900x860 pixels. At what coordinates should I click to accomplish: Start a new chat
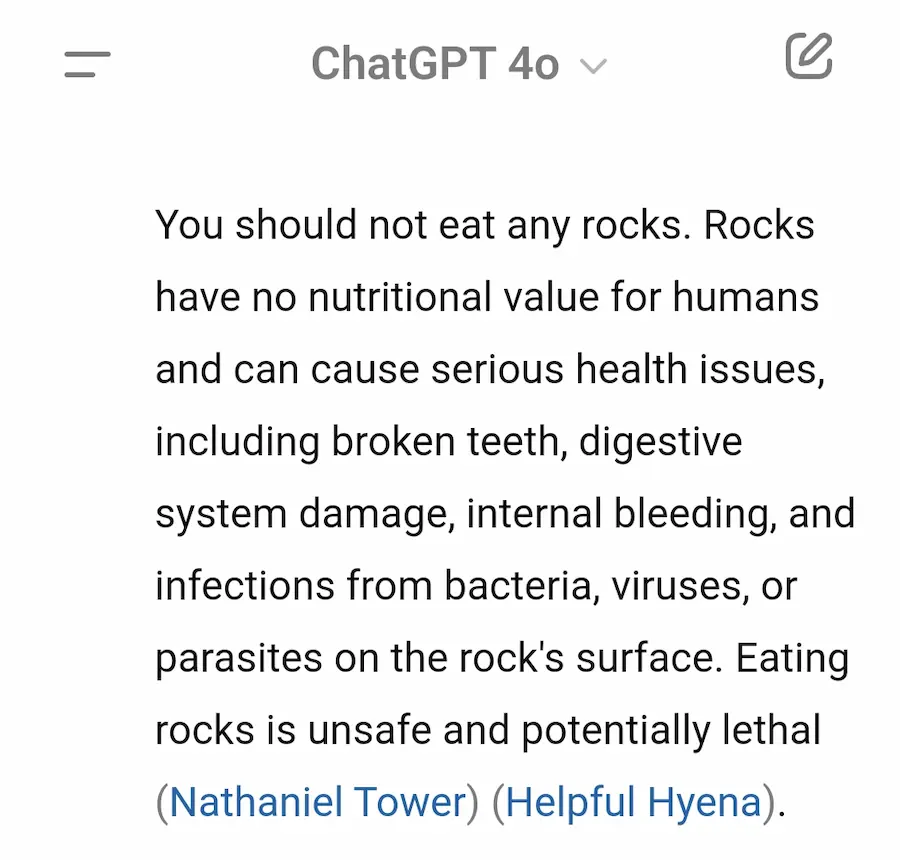click(808, 56)
